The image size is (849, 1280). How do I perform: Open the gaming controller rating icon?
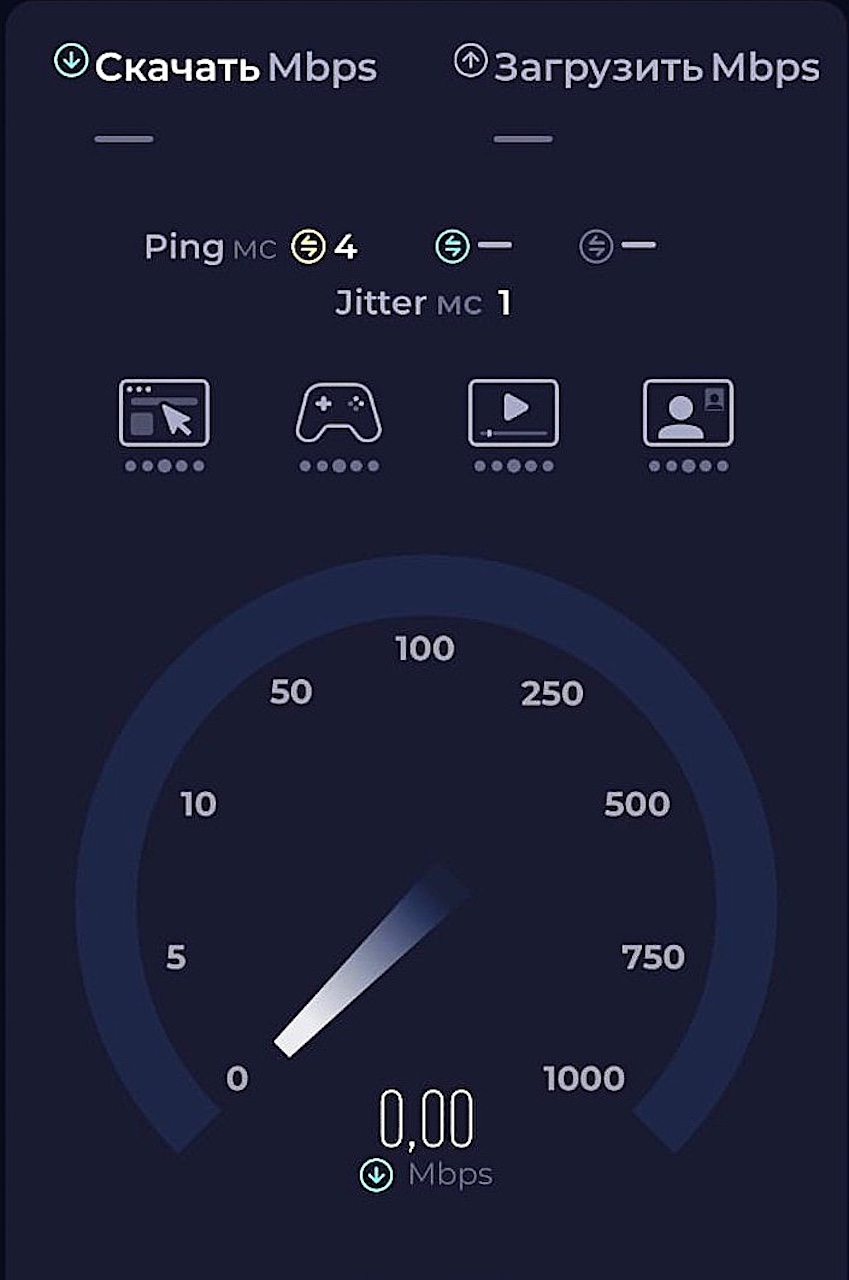(338, 413)
